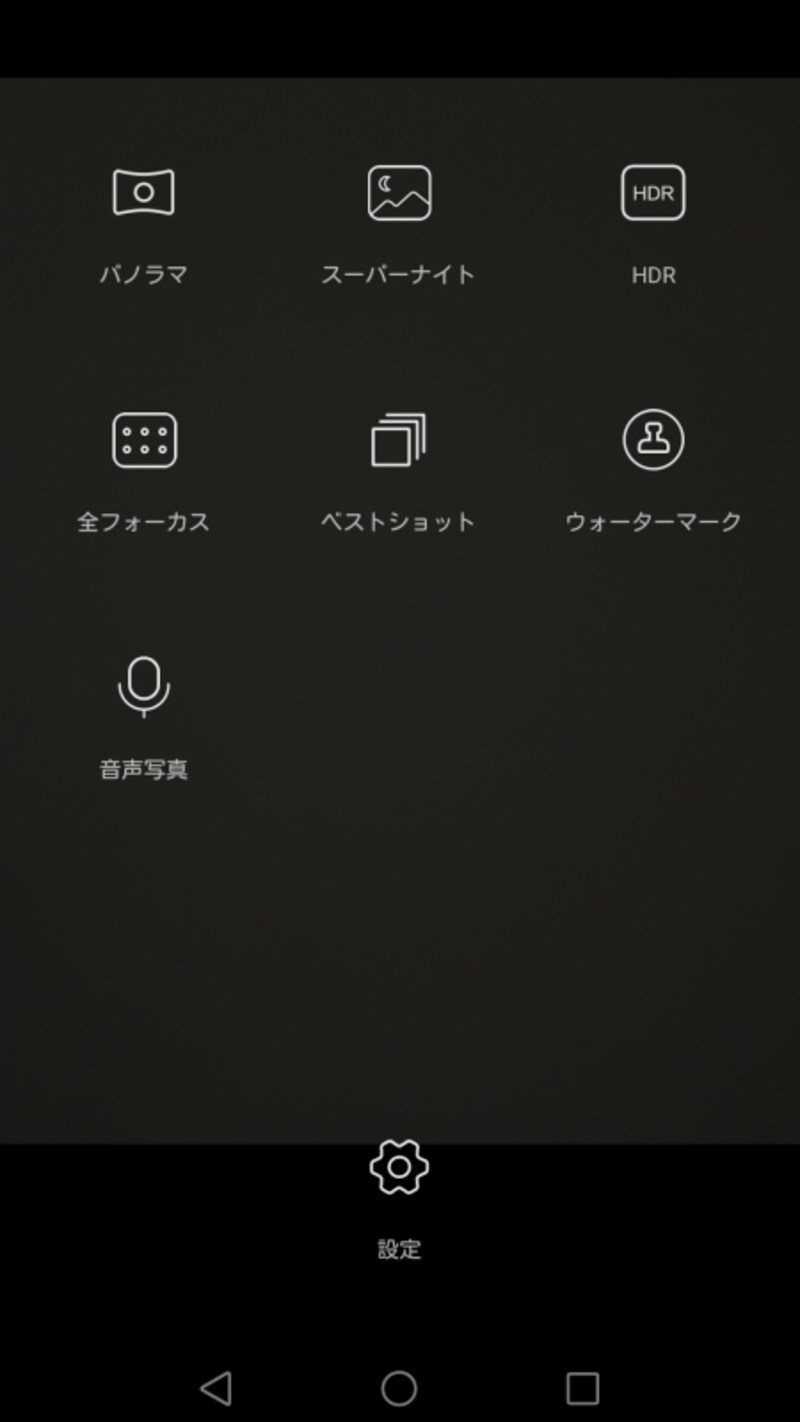800x1422 pixels.
Task: Select the Watermark stamp icon
Action: pyautogui.click(x=653, y=437)
